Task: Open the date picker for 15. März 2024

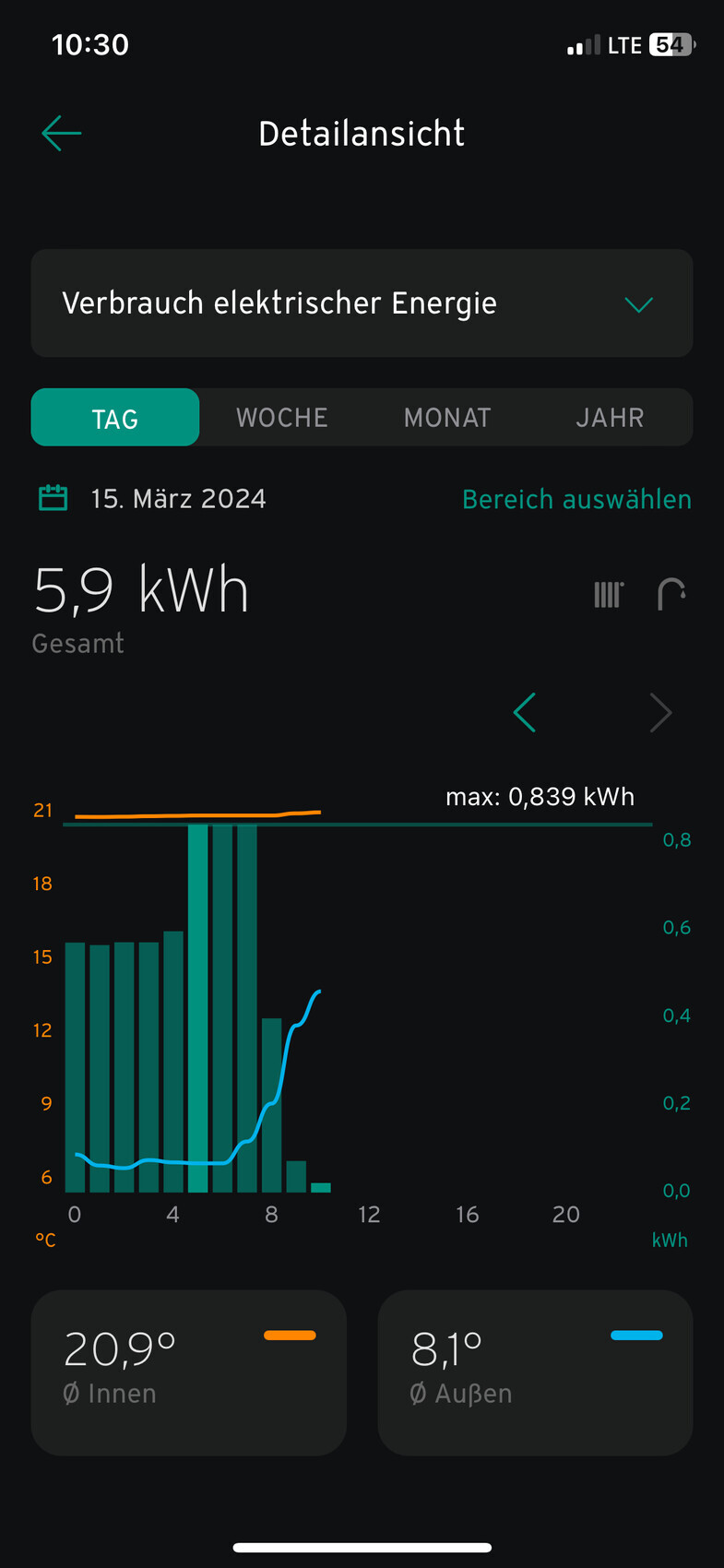Action: coord(152,499)
